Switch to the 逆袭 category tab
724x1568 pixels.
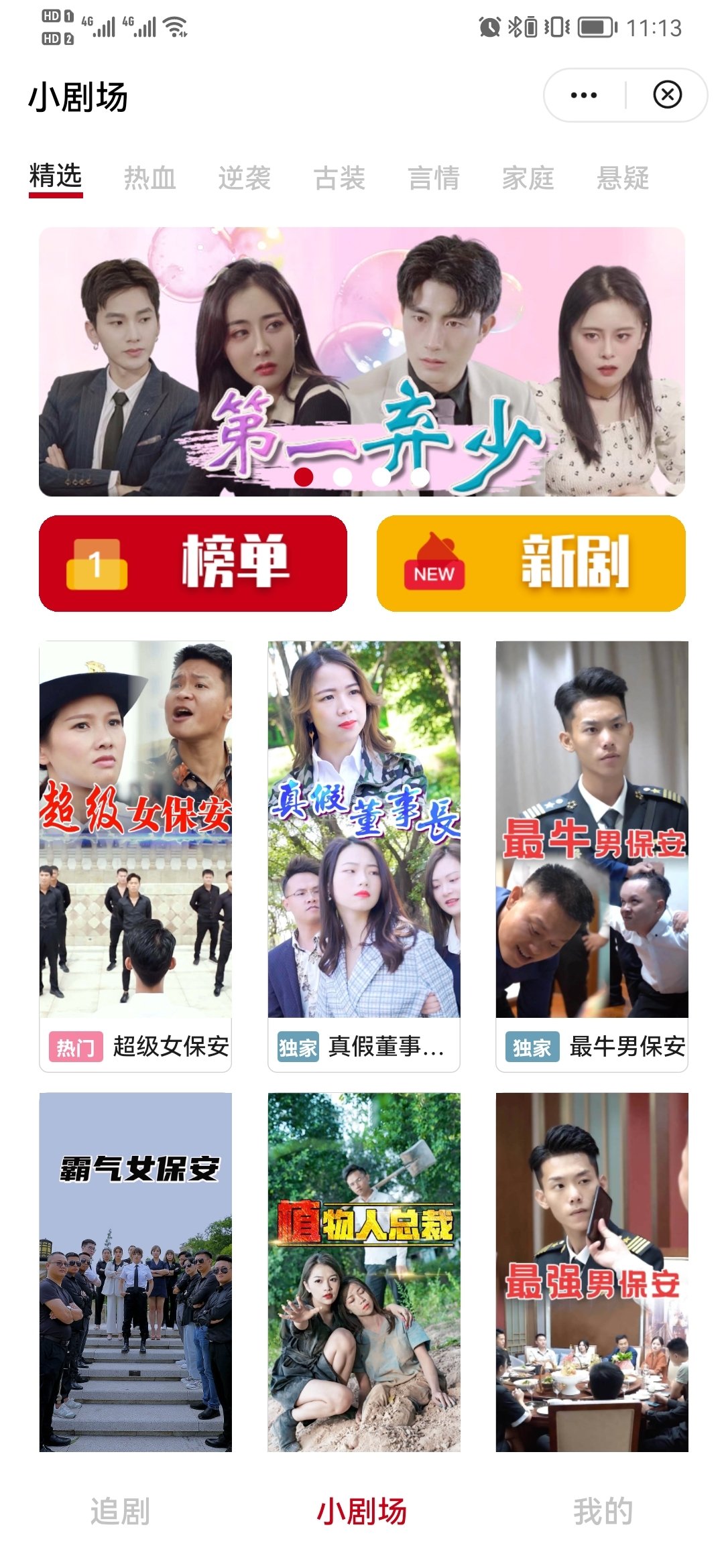click(x=244, y=178)
